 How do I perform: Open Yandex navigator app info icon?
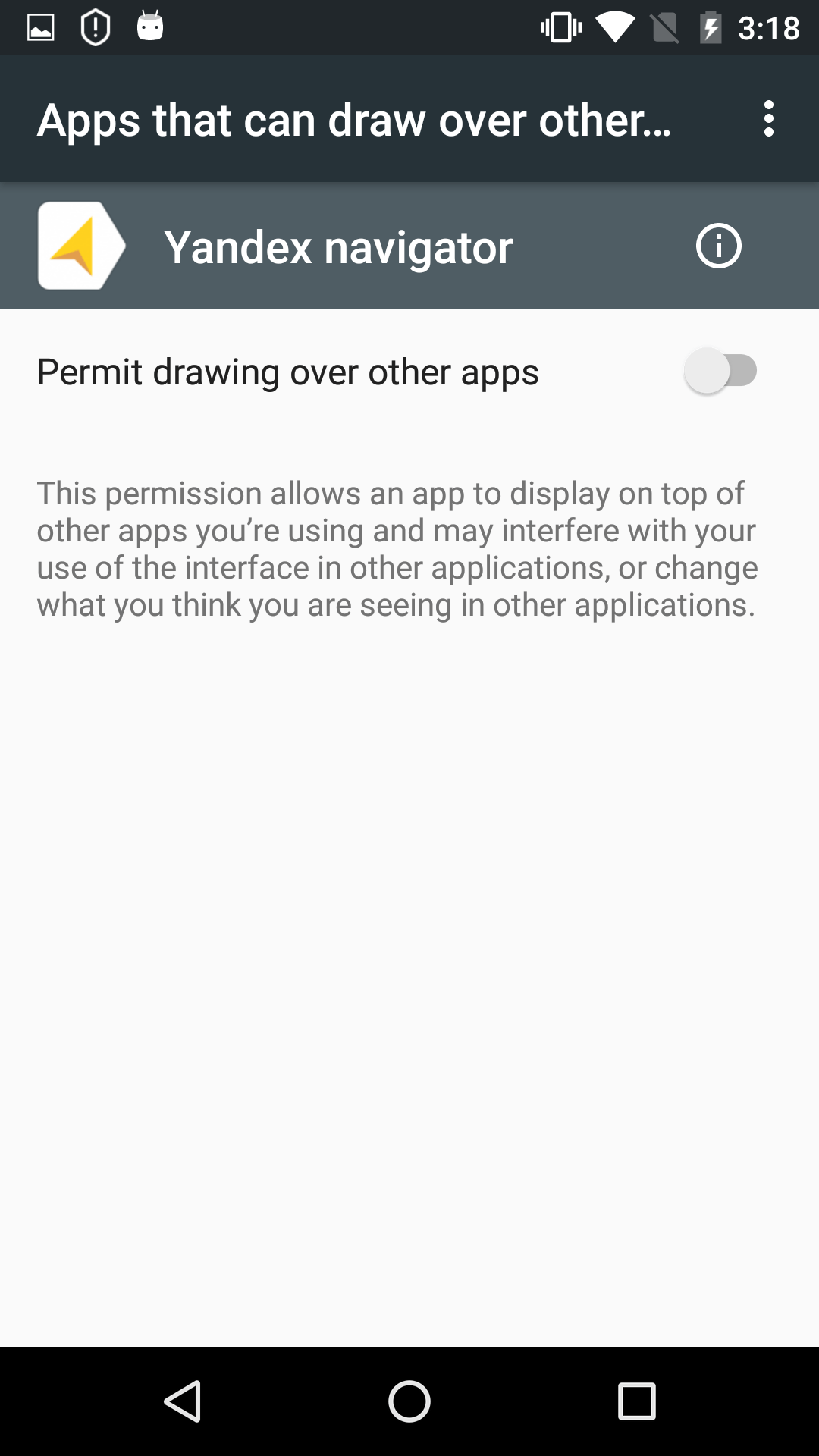point(718,246)
